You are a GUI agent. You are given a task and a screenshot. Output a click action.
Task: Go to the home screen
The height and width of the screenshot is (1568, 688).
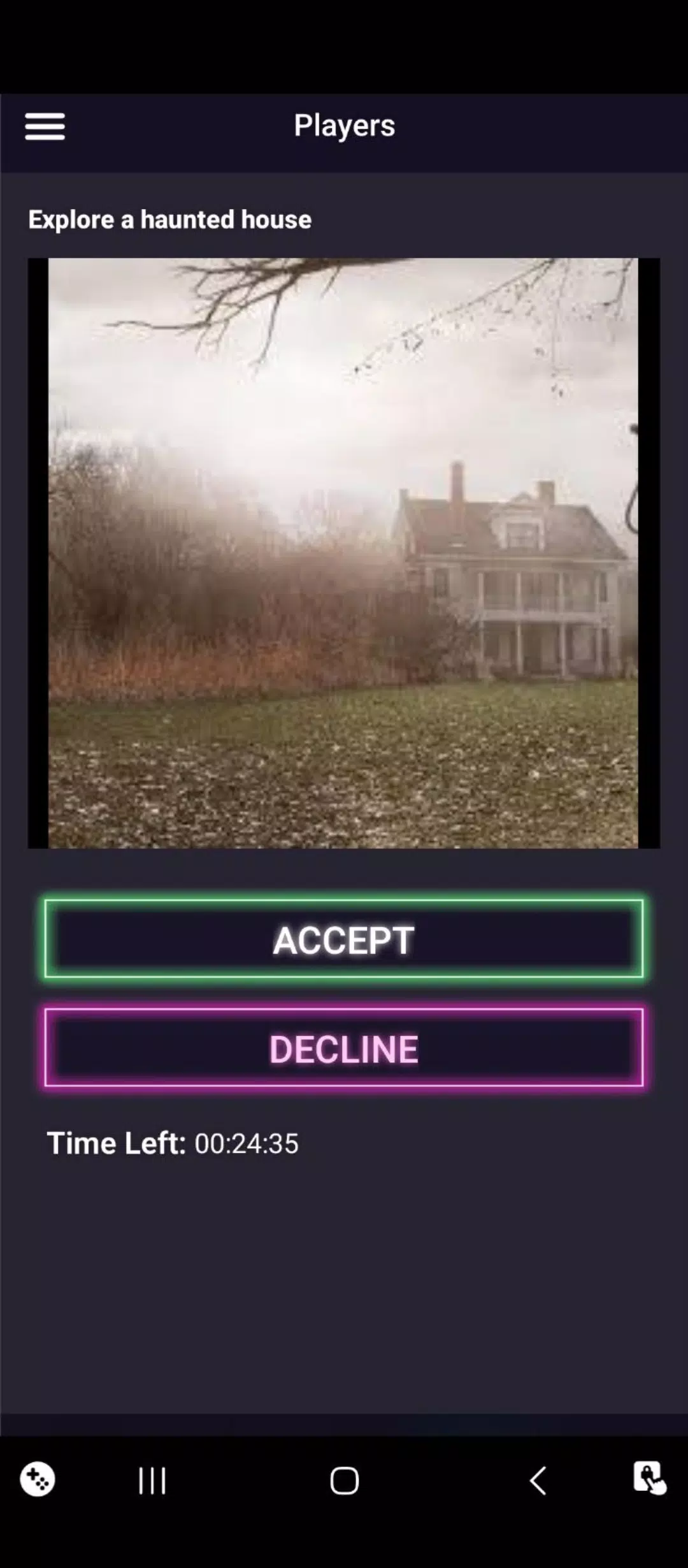[x=344, y=1480]
